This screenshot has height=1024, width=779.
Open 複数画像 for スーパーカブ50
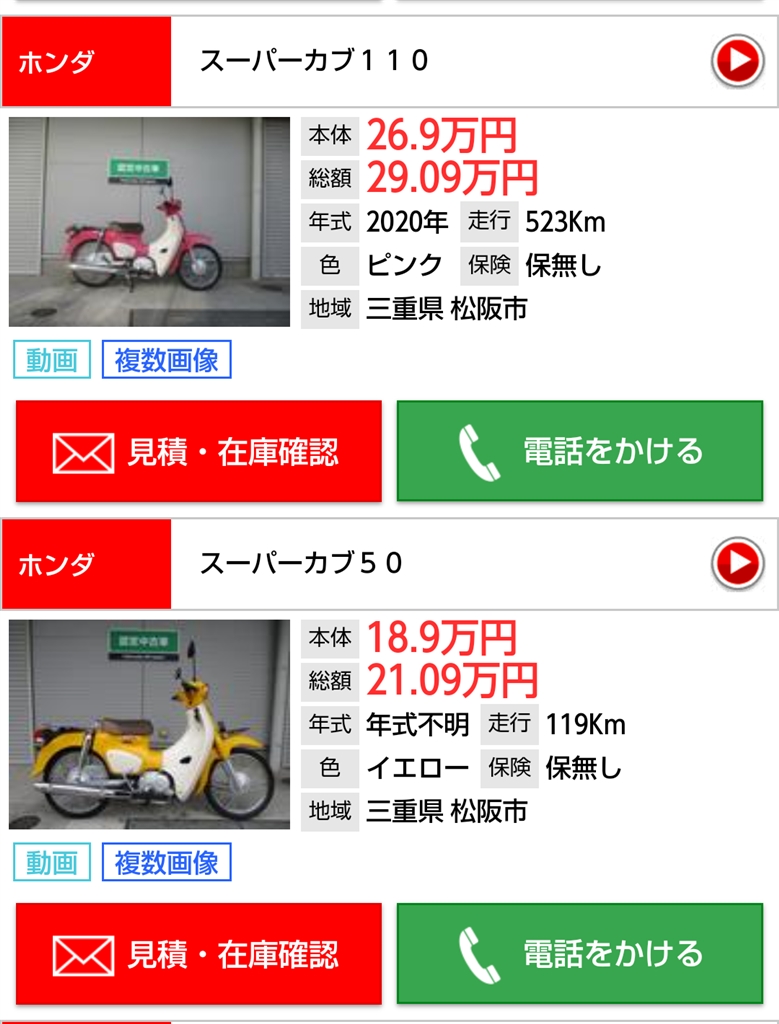(166, 862)
